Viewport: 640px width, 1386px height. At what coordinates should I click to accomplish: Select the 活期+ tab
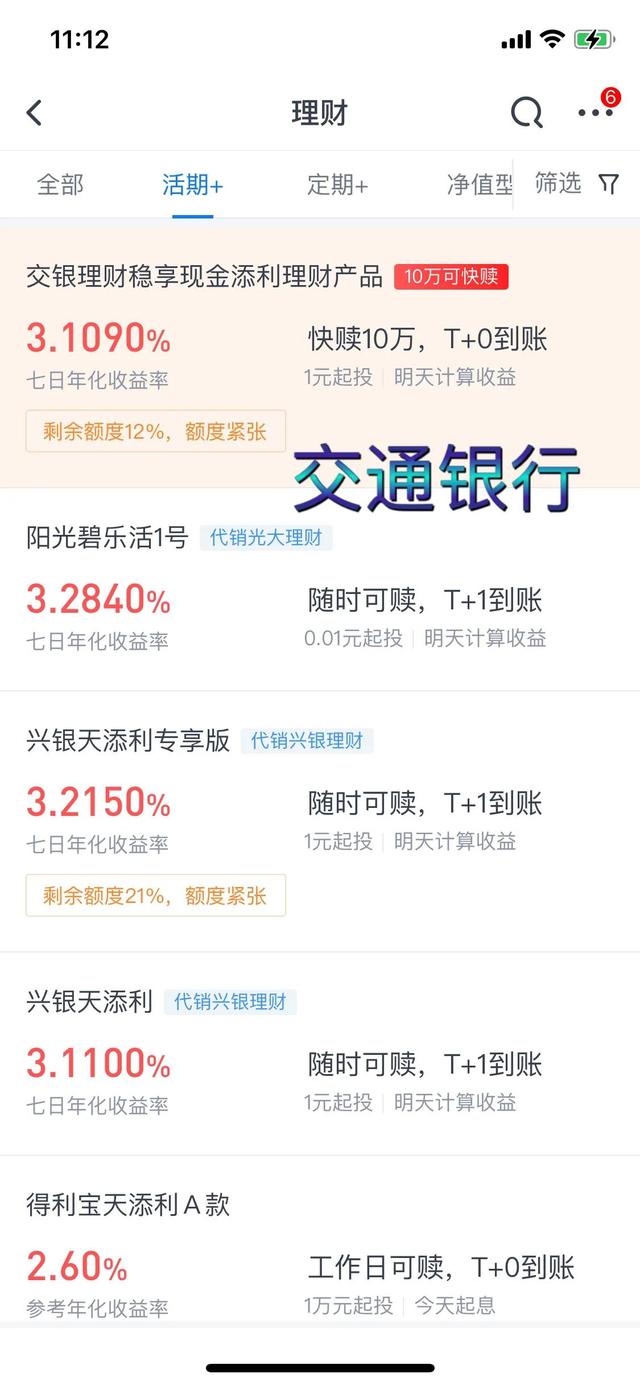(192, 185)
